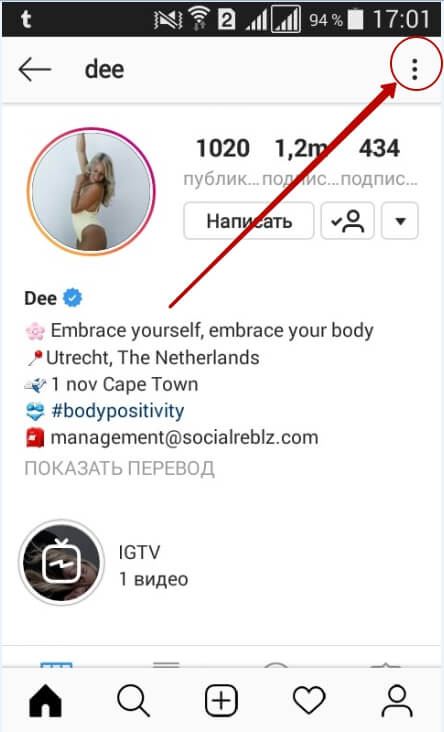Open the three-dot overflow menu

tap(415, 69)
